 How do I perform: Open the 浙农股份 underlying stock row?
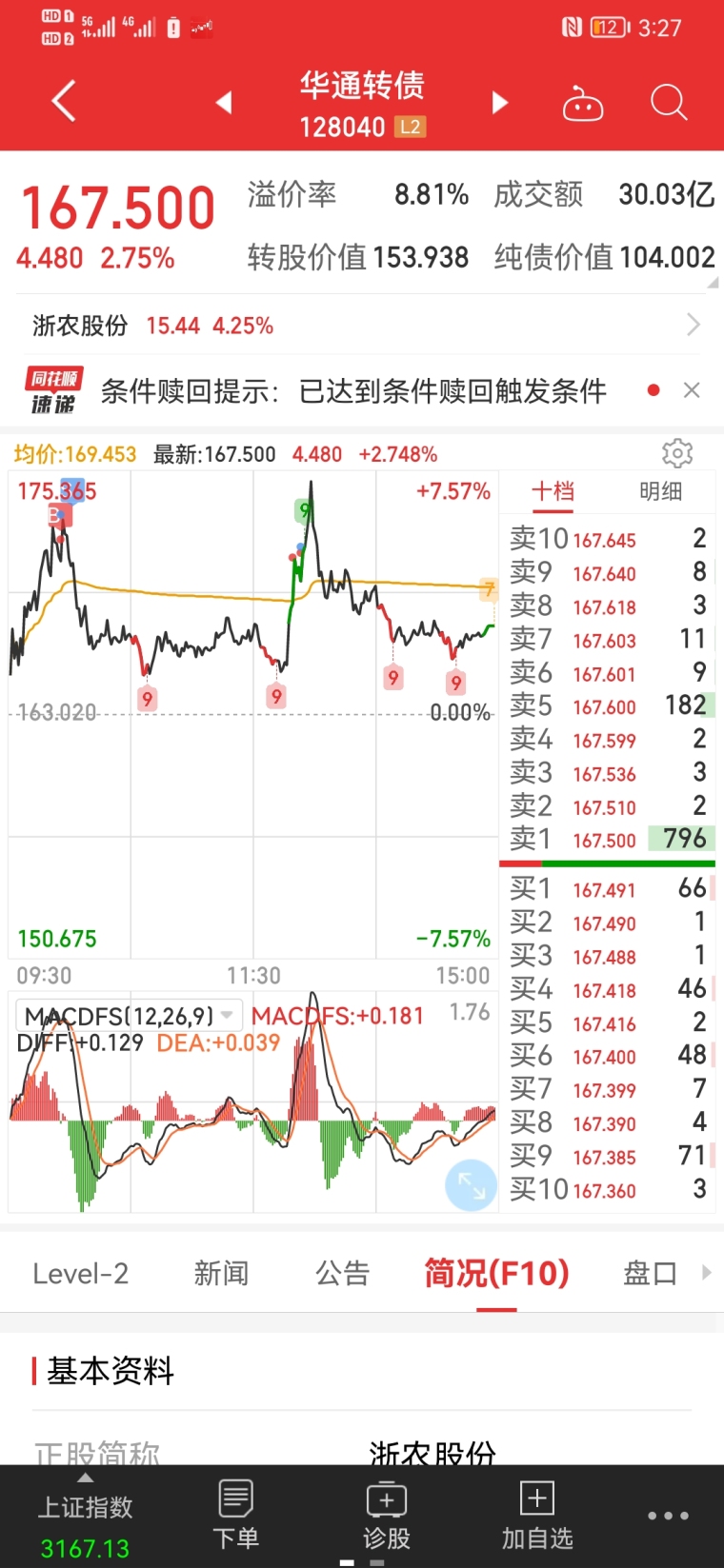[x=362, y=326]
